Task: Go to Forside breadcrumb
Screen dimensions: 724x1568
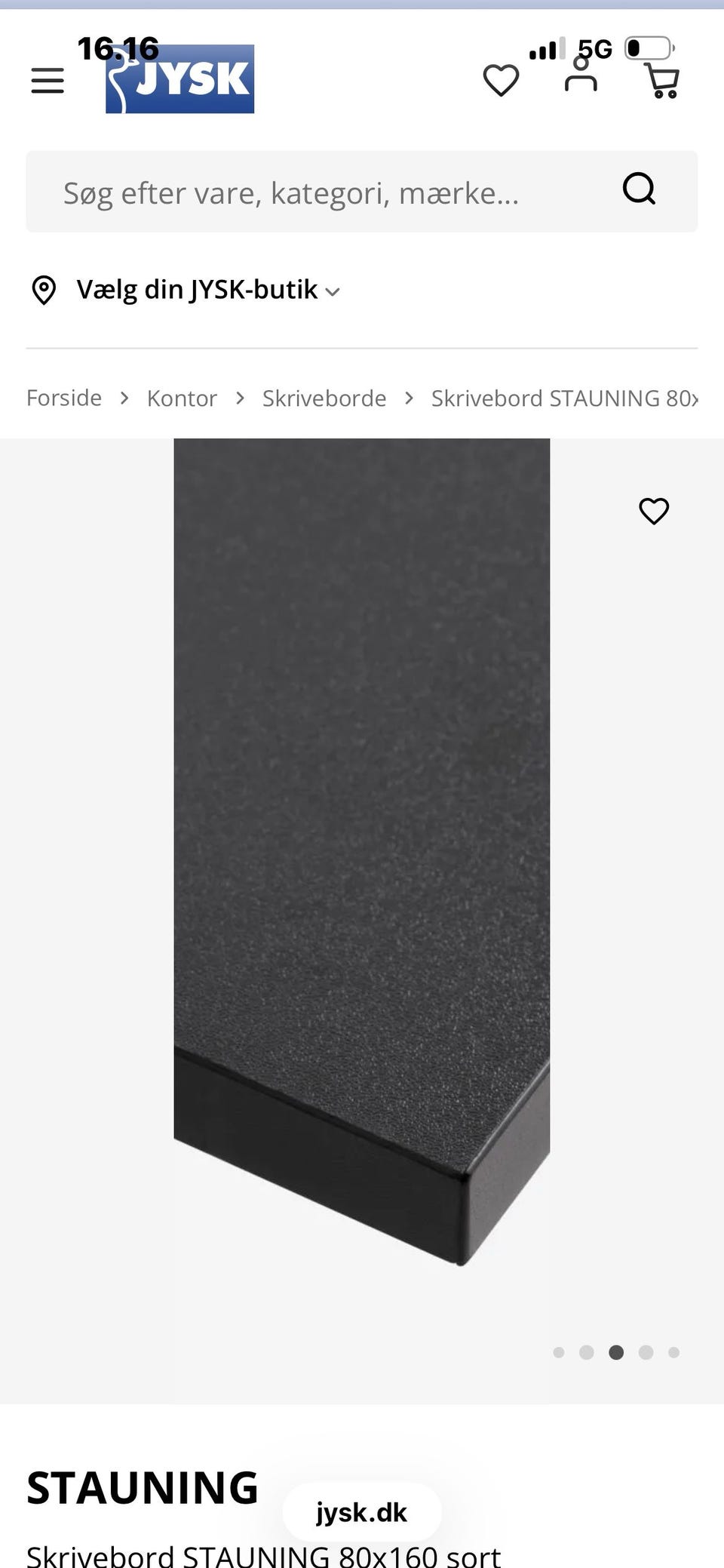Action: [64, 398]
